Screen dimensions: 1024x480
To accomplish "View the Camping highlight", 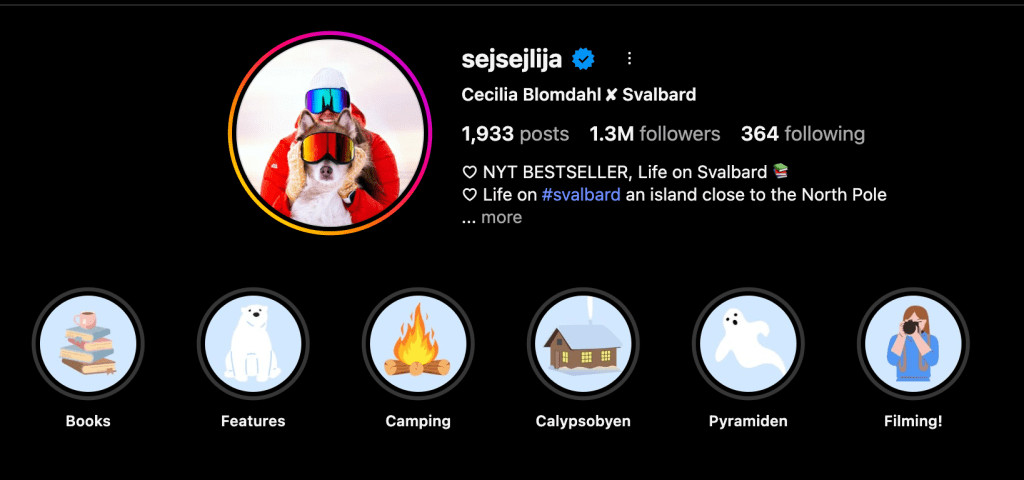I will [x=418, y=344].
